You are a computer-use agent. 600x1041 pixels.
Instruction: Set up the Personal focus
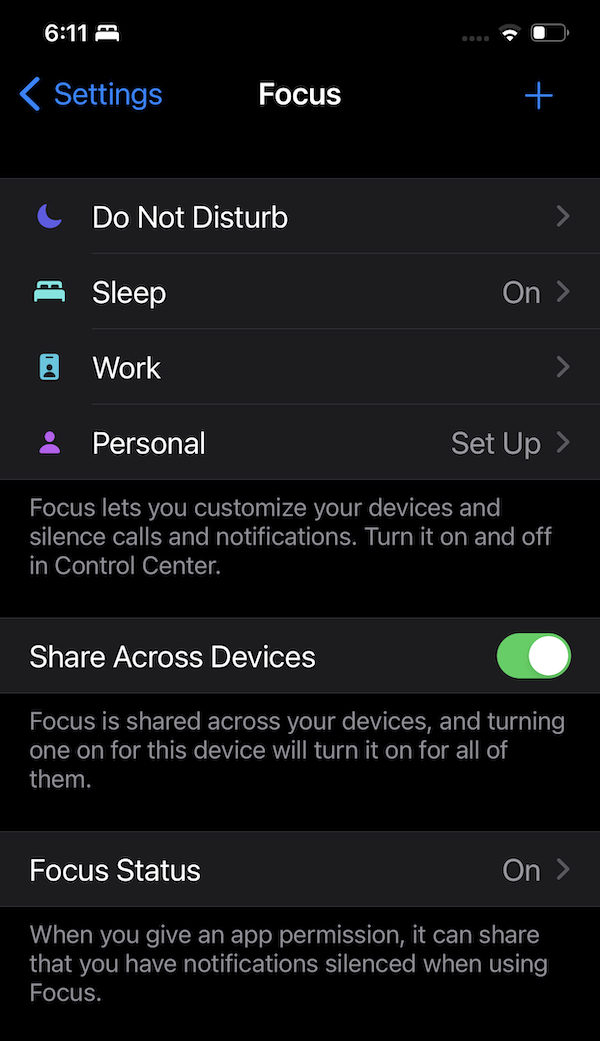click(300, 443)
